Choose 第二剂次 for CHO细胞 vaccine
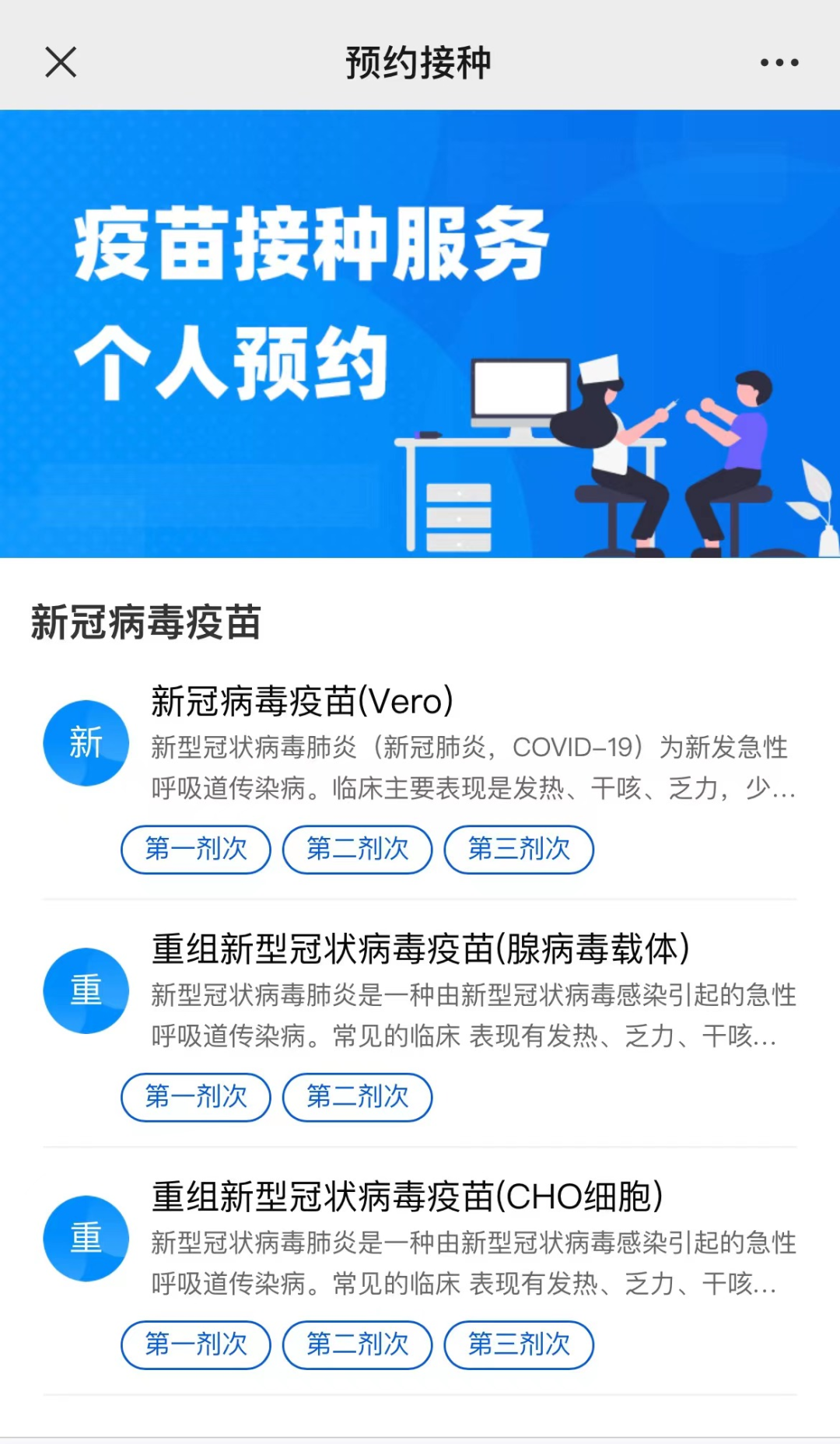840x1444 pixels. coord(358,1344)
